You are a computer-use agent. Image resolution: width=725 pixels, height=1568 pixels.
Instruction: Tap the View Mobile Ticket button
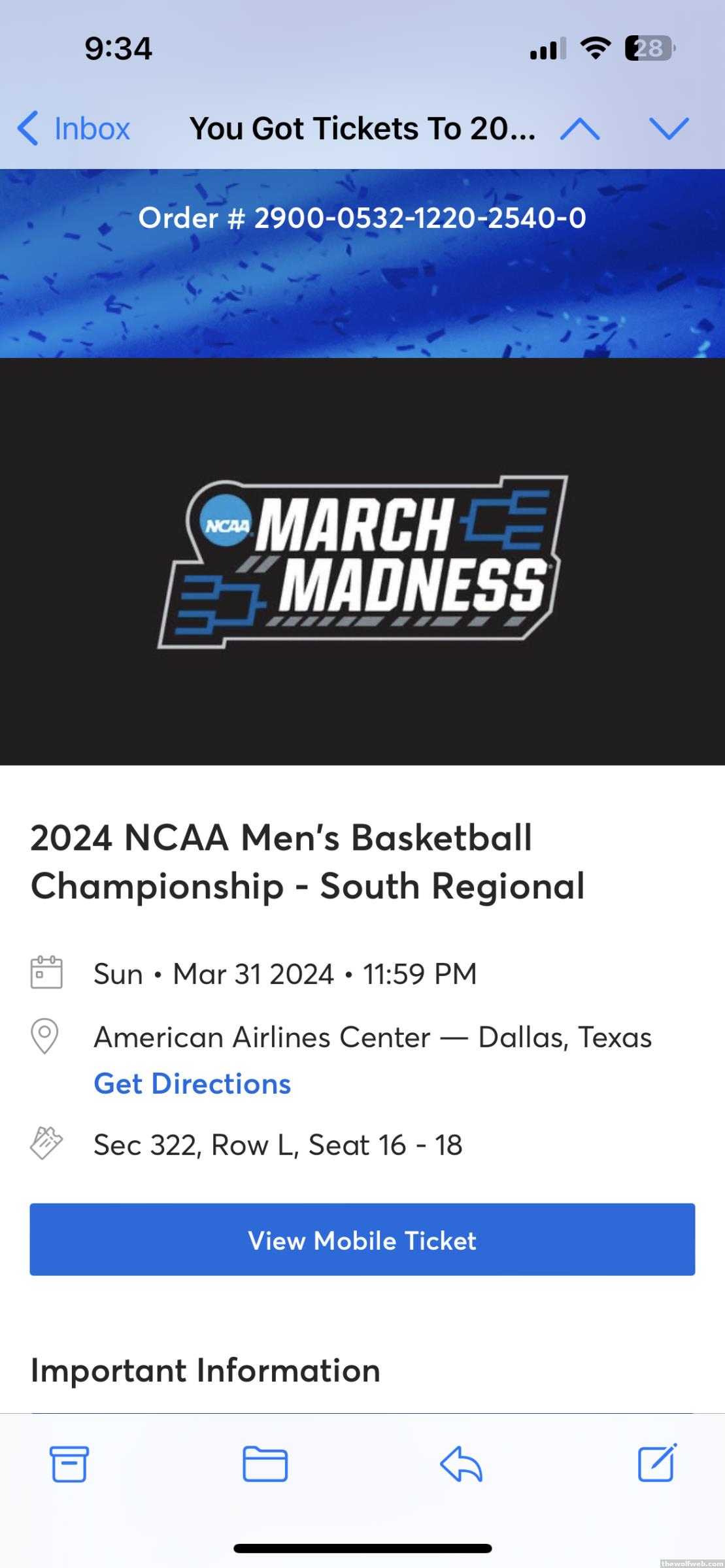(x=362, y=1240)
